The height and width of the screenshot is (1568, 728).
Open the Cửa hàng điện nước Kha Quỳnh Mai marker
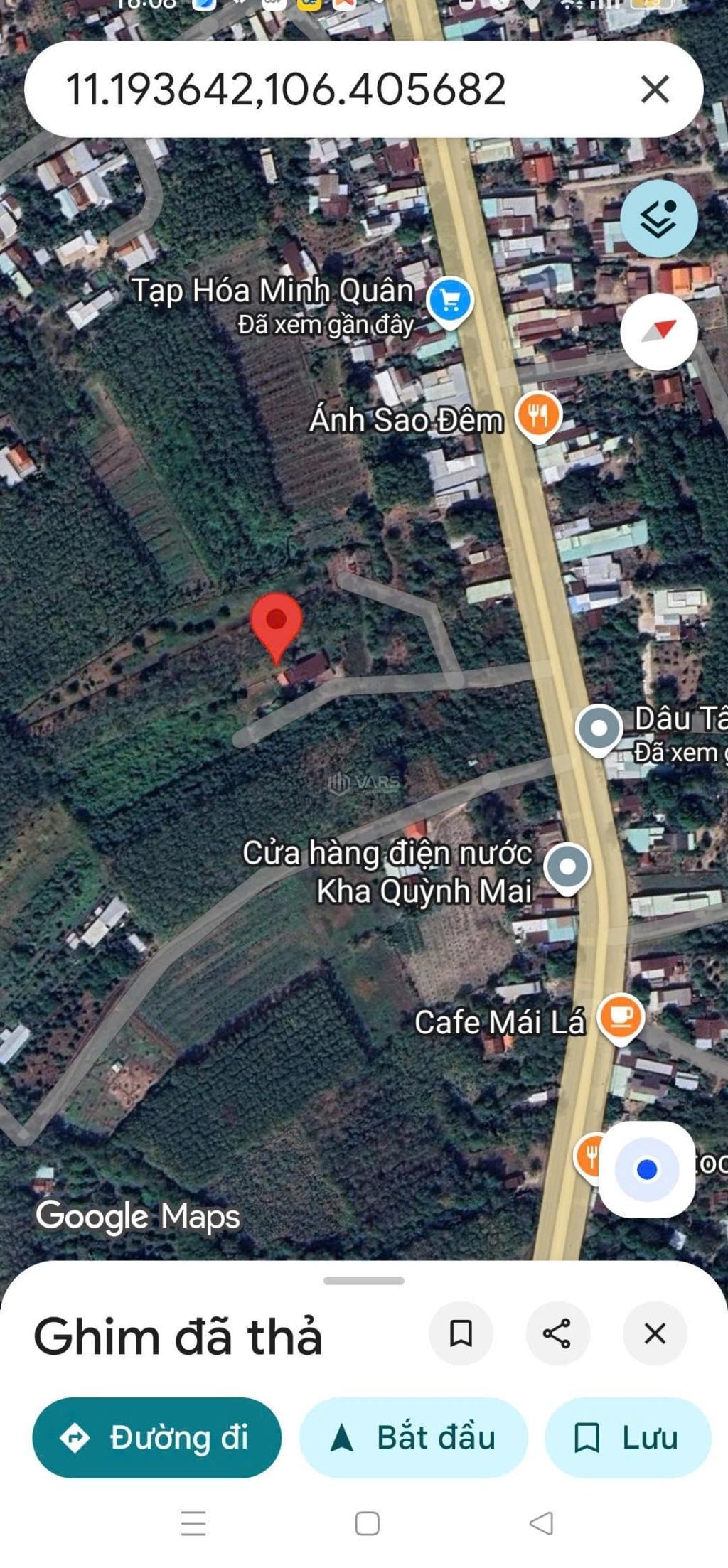tap(567, 867)
